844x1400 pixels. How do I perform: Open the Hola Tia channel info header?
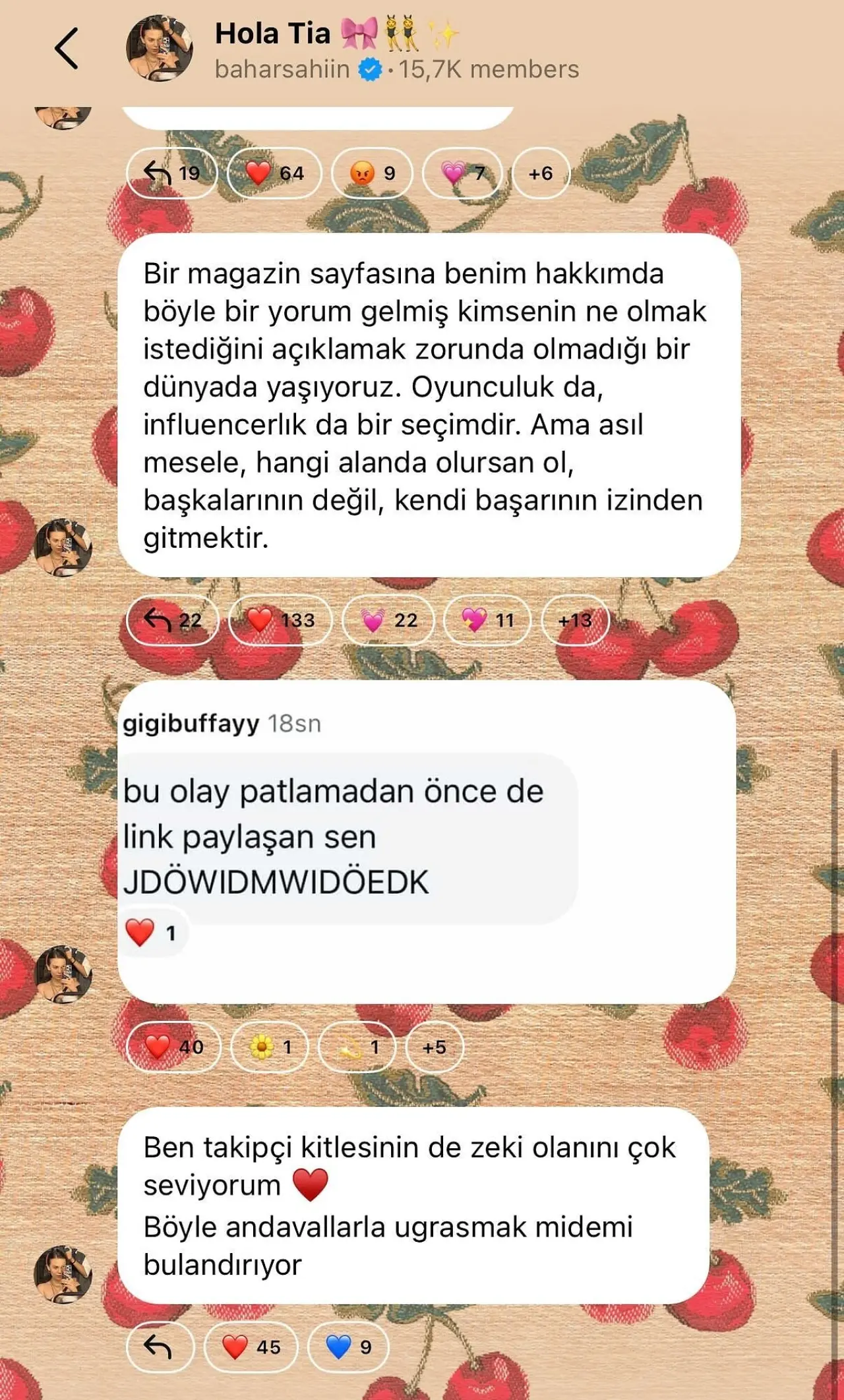(396, 50)
